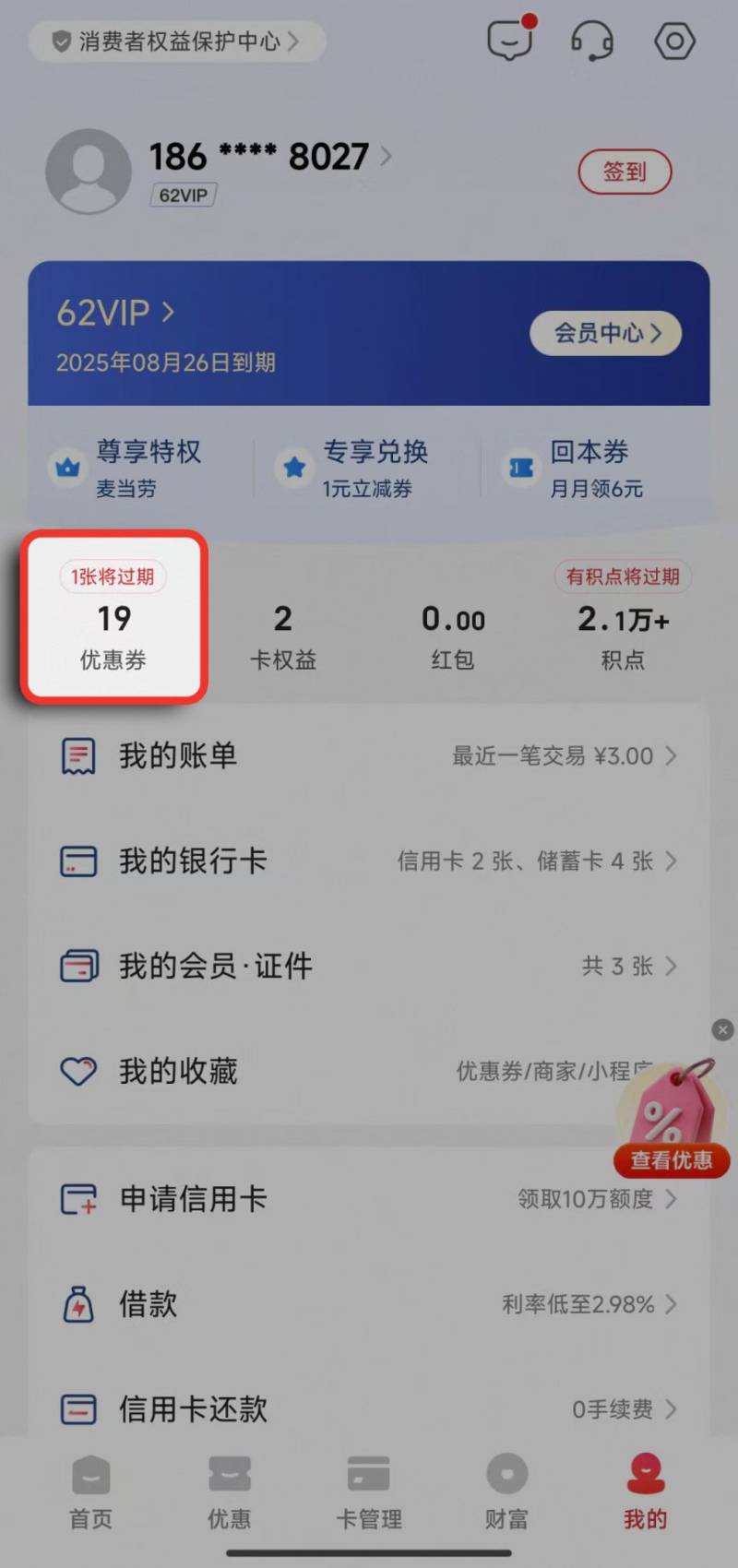Switch to 财富 tab

click(x=506, y=1492)
